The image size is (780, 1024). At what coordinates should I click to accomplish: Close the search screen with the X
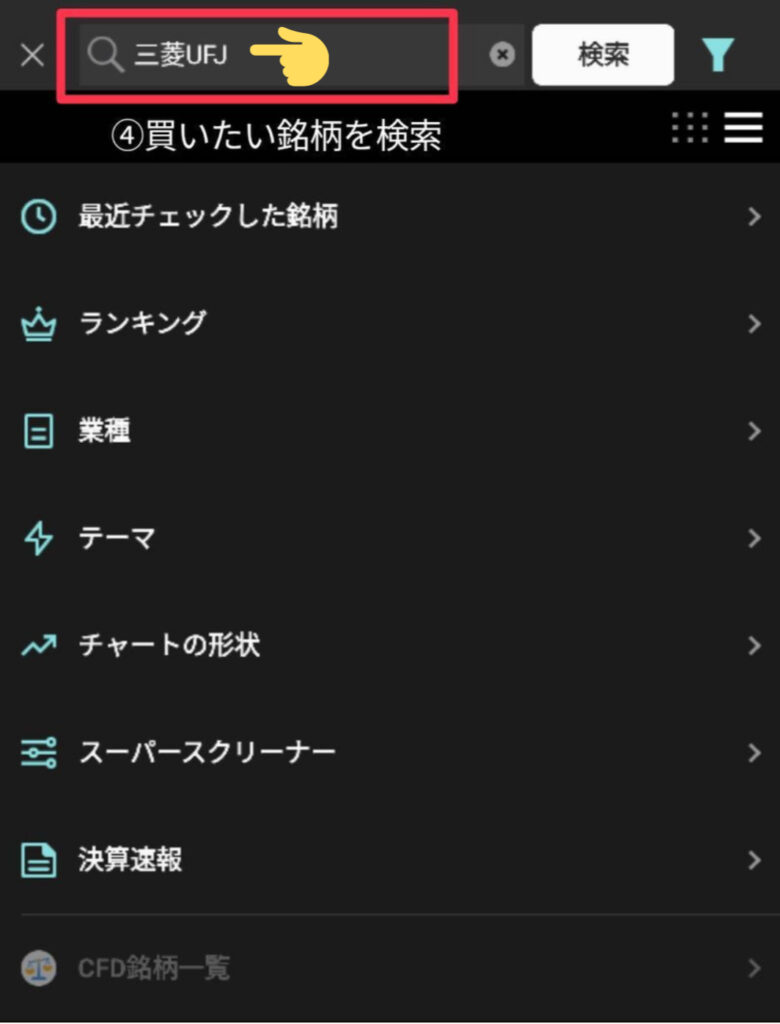click(x=32, y=55)
